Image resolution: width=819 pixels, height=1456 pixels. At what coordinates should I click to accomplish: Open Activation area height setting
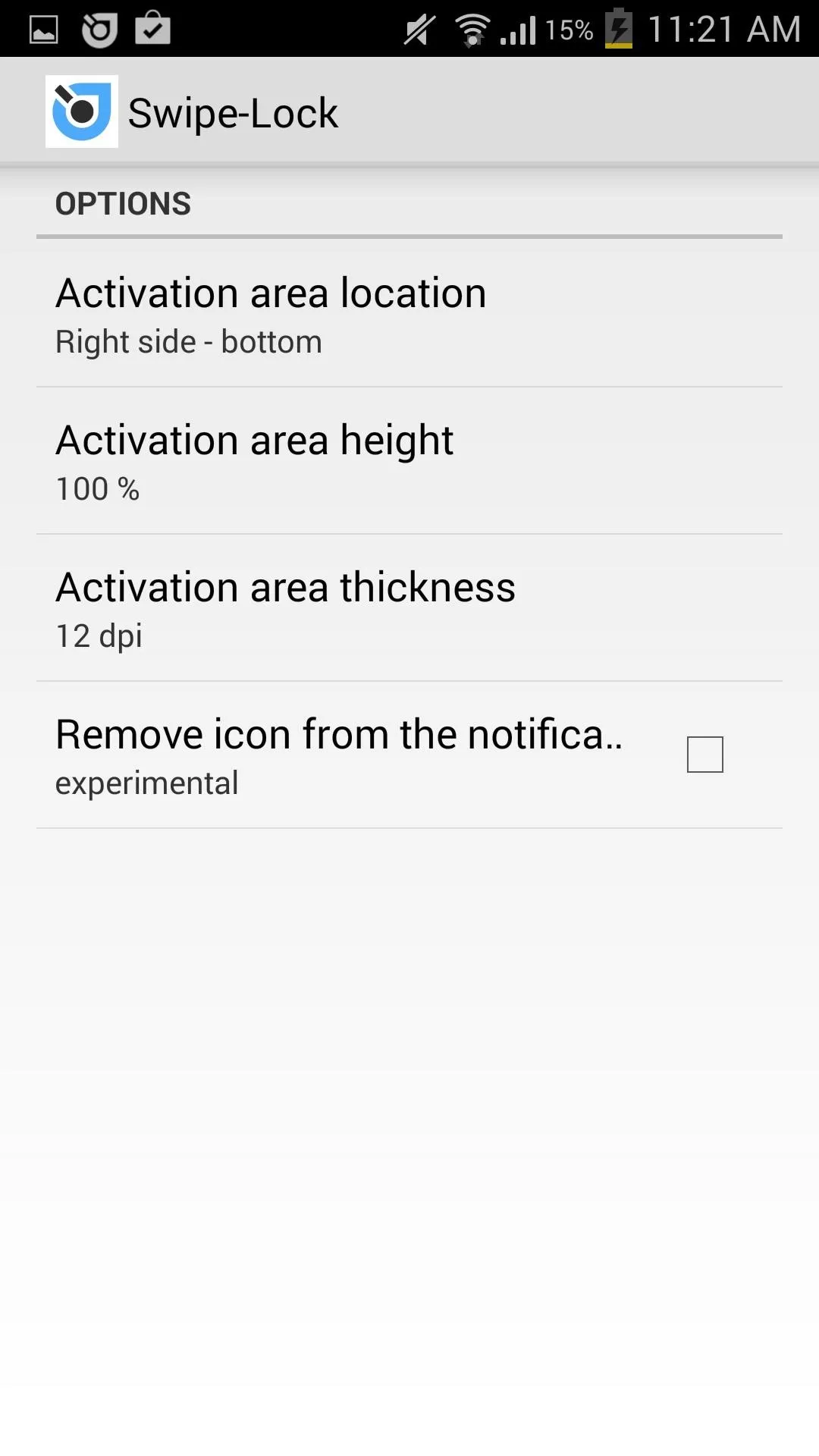point(409,460)
